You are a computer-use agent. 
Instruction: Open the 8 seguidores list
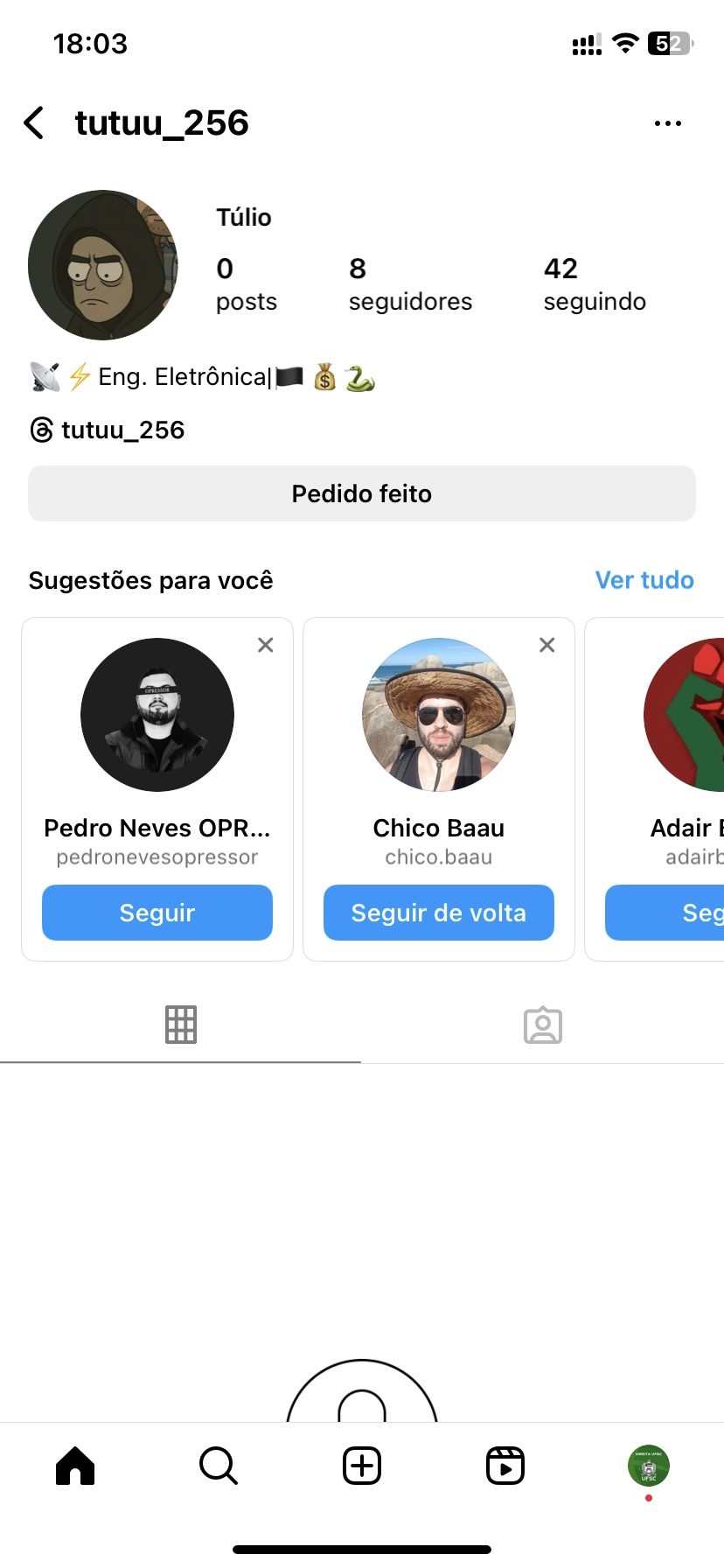(x=409, y=284)
